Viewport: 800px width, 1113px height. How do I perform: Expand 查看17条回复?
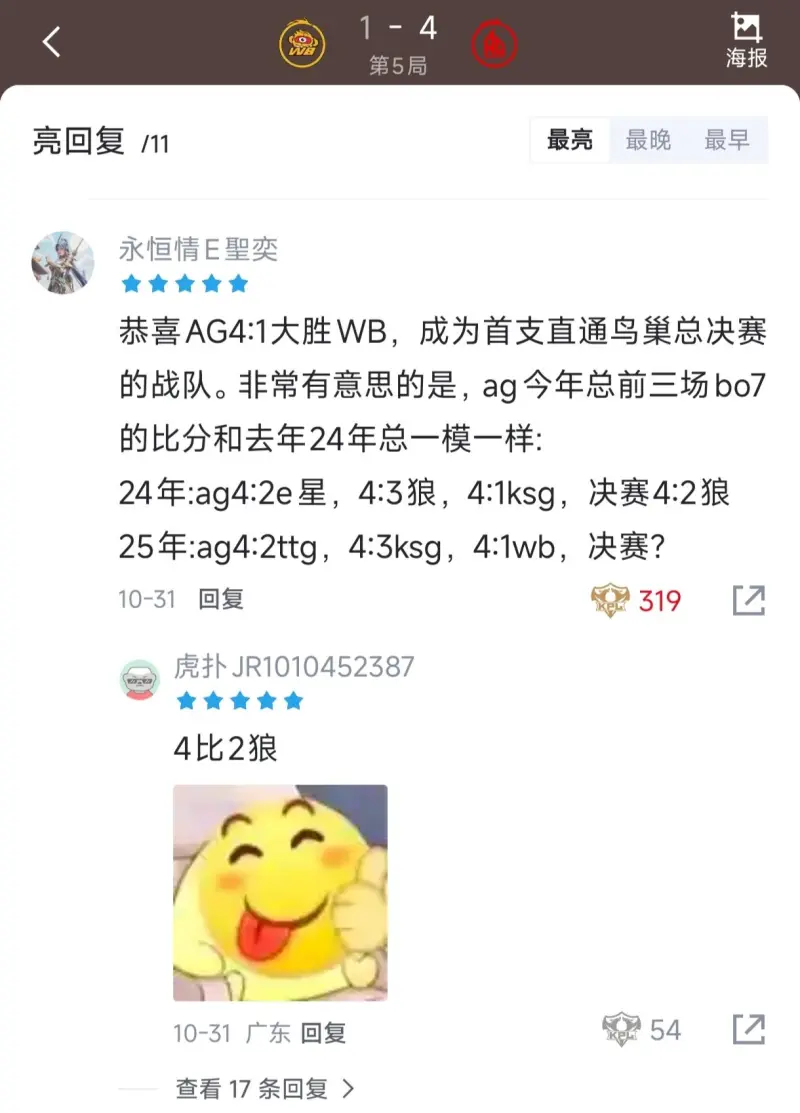click(x=265, y=1088)
